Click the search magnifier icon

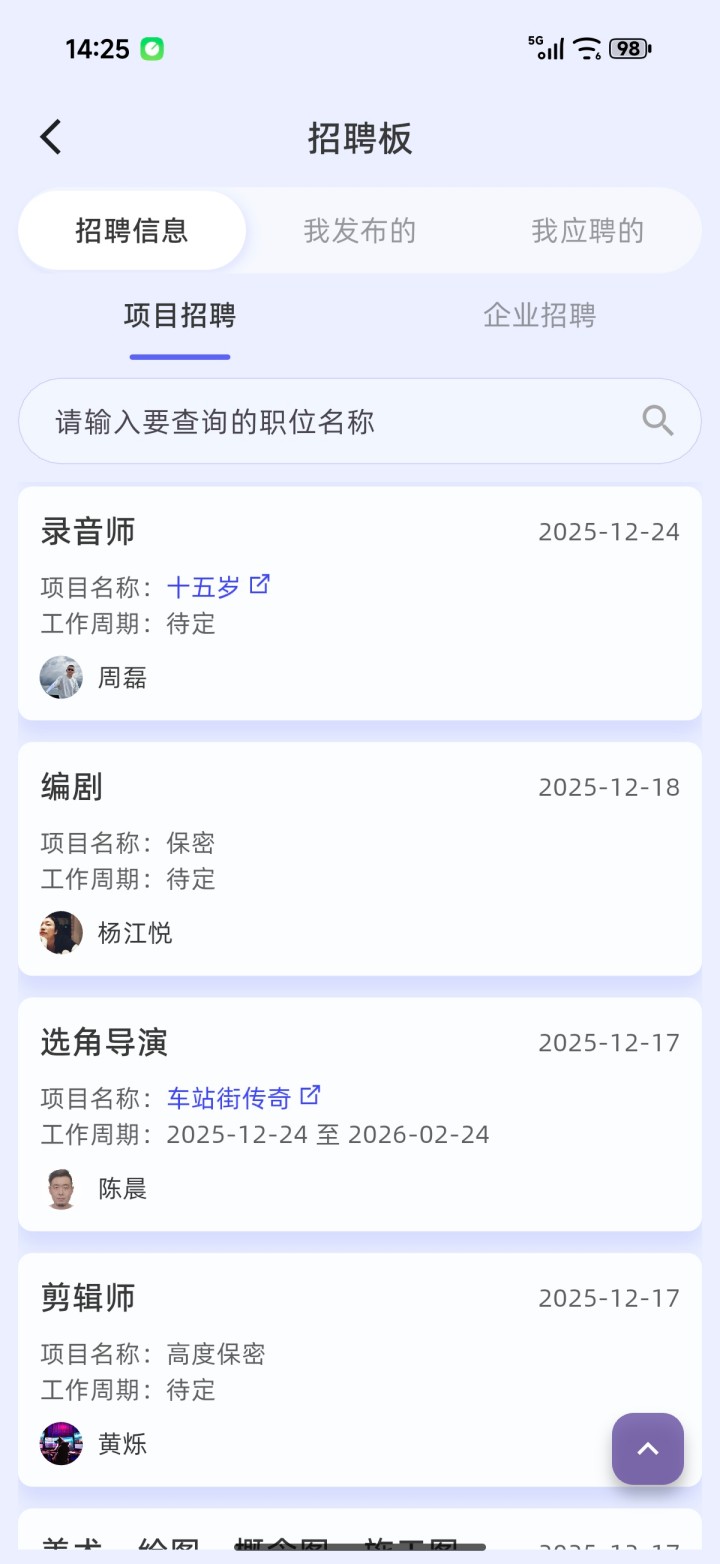(657, 420)
